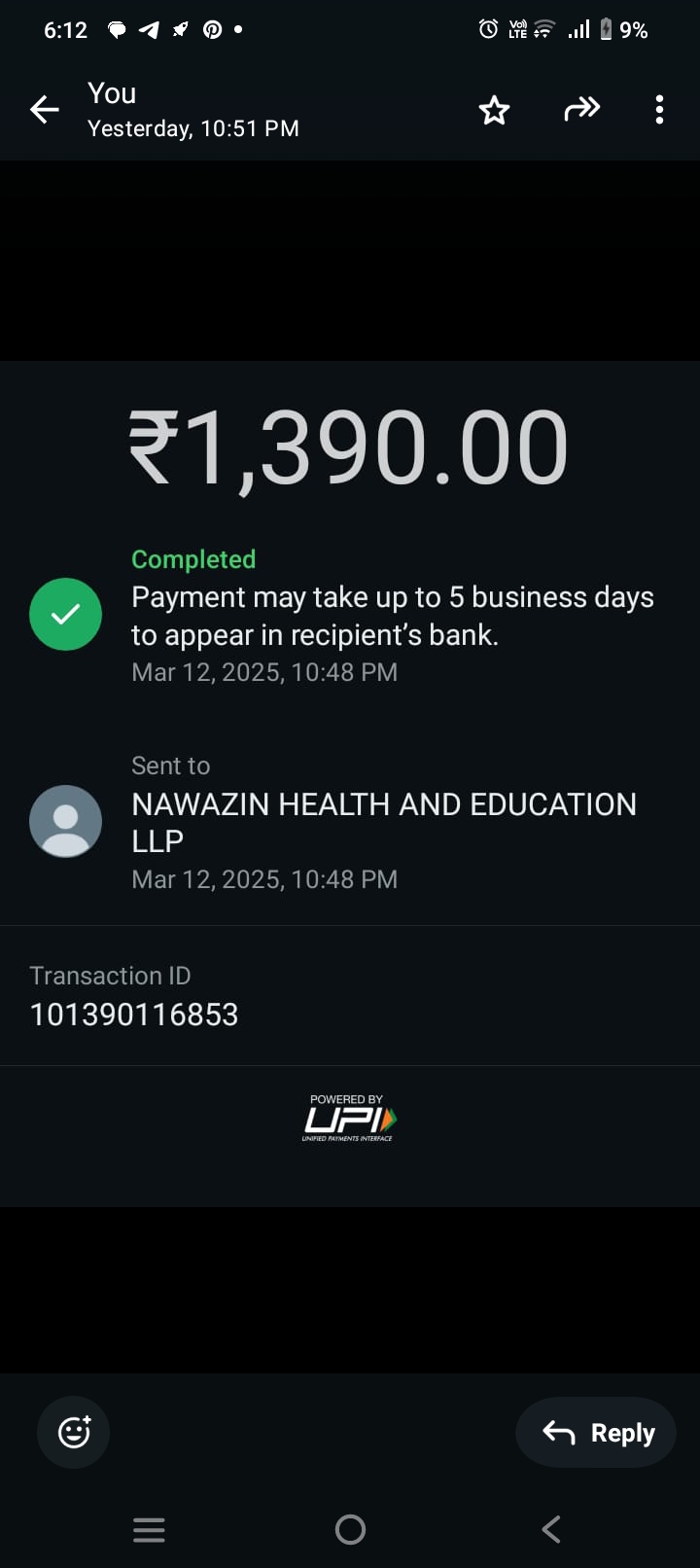This screenshot has height=1568, width=700.
Task: Open the overflow menu
Action: click(x=659, y=110)
